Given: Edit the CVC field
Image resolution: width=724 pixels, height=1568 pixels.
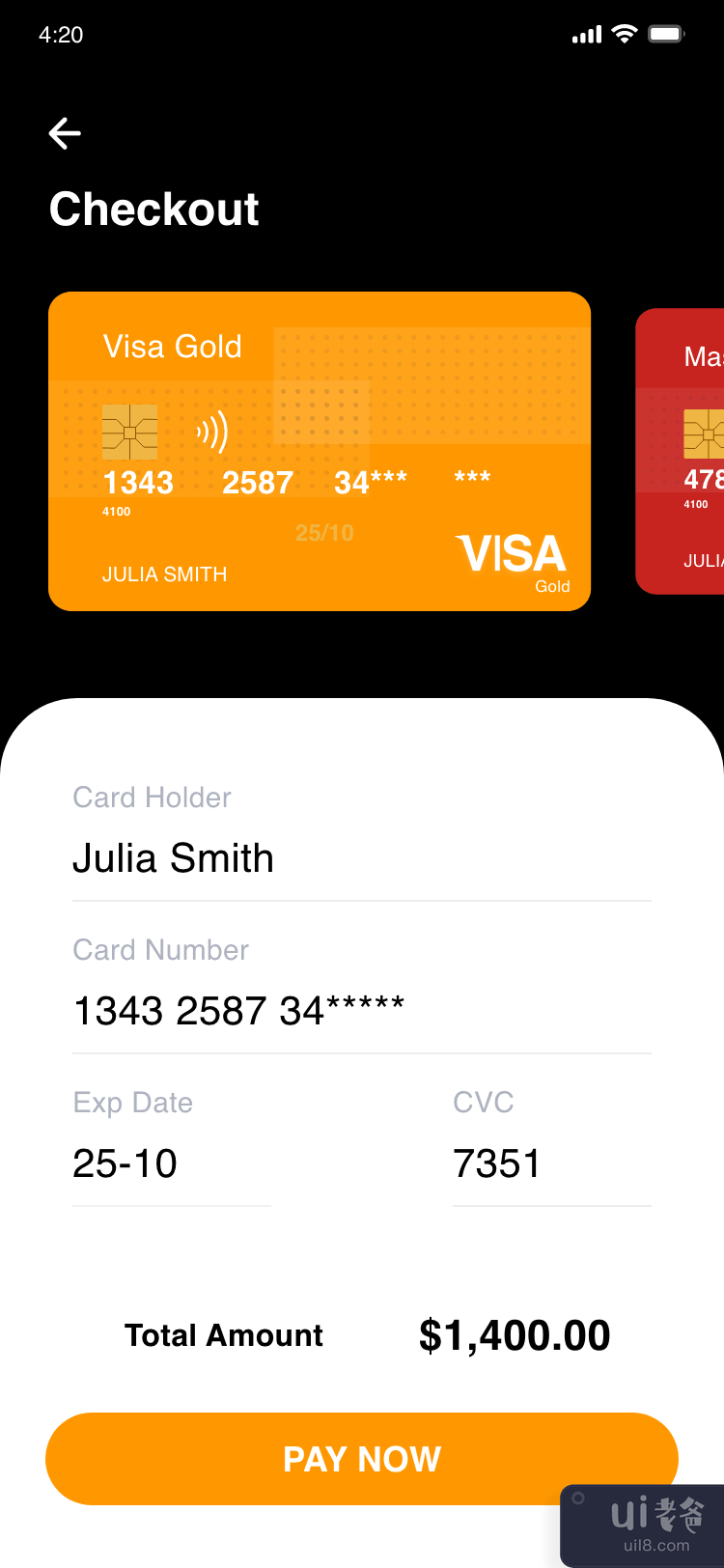Looking at the screenshot, I should point(550,1163).
